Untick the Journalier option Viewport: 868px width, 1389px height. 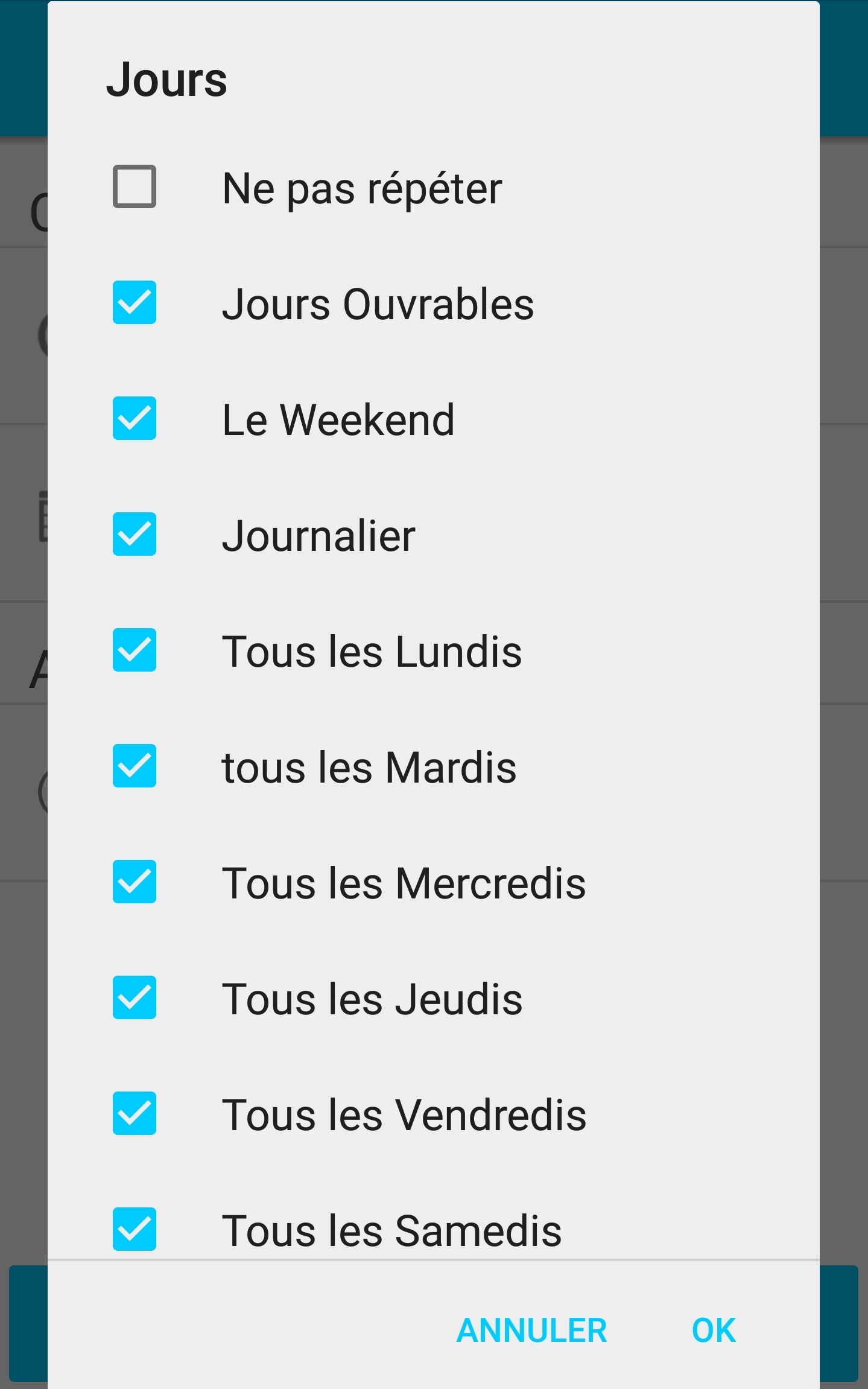pos(135,534)
